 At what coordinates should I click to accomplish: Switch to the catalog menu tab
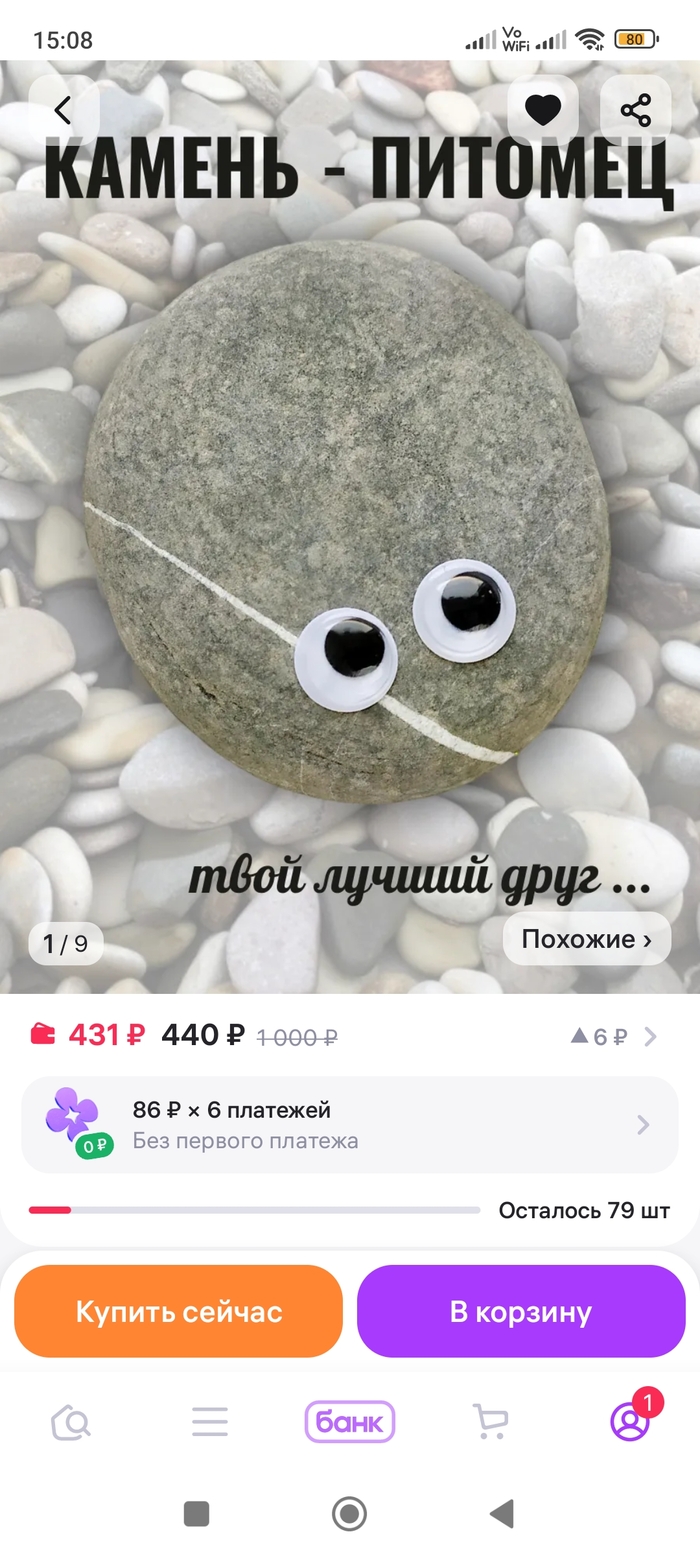tap(210, 1421)
